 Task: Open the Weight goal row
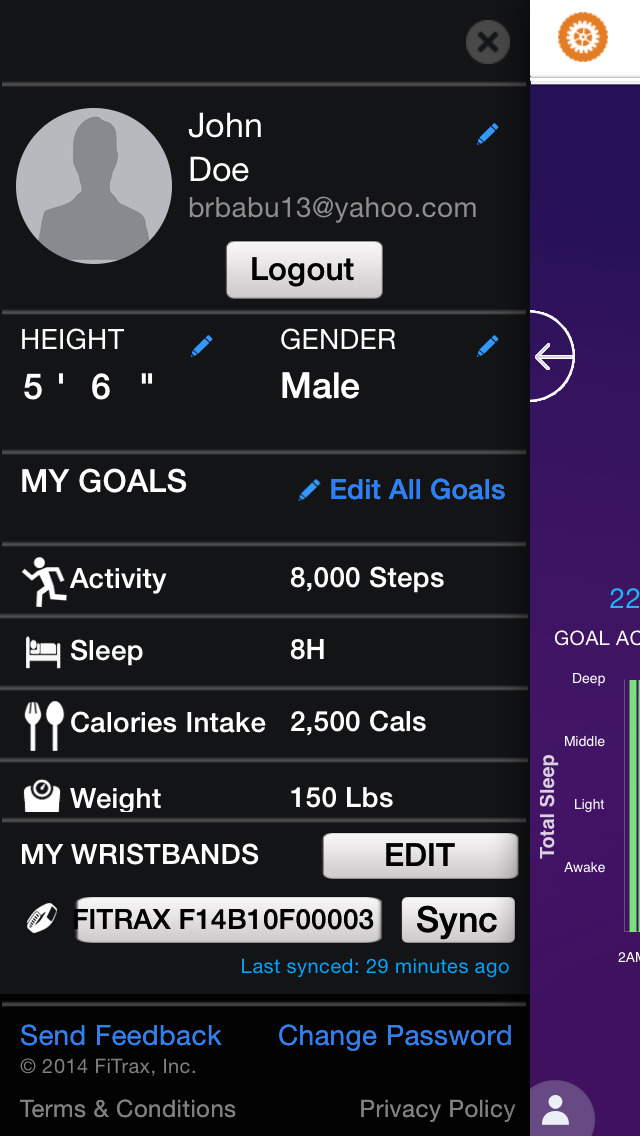tap(264, 791)
